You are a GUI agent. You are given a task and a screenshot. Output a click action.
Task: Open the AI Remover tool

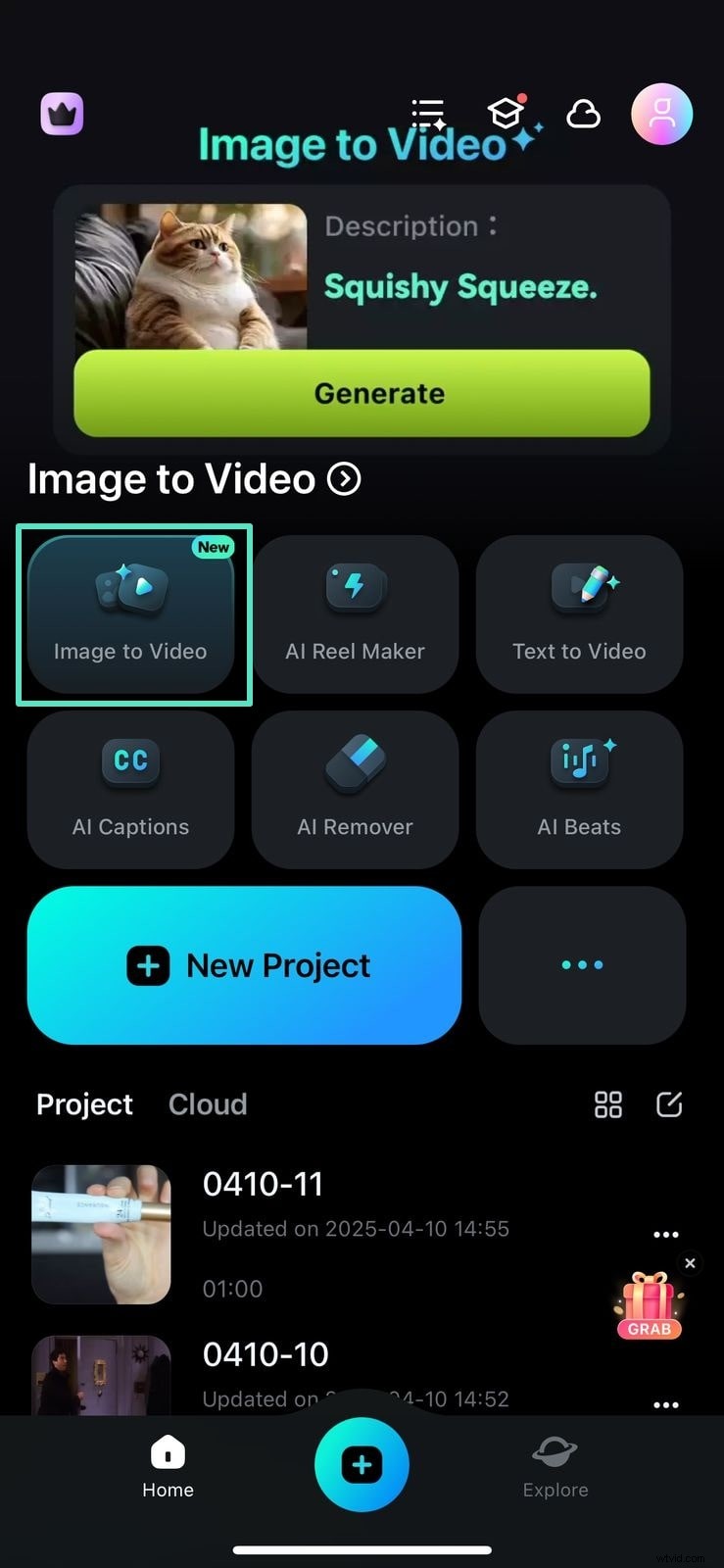(x=355, y=790)
